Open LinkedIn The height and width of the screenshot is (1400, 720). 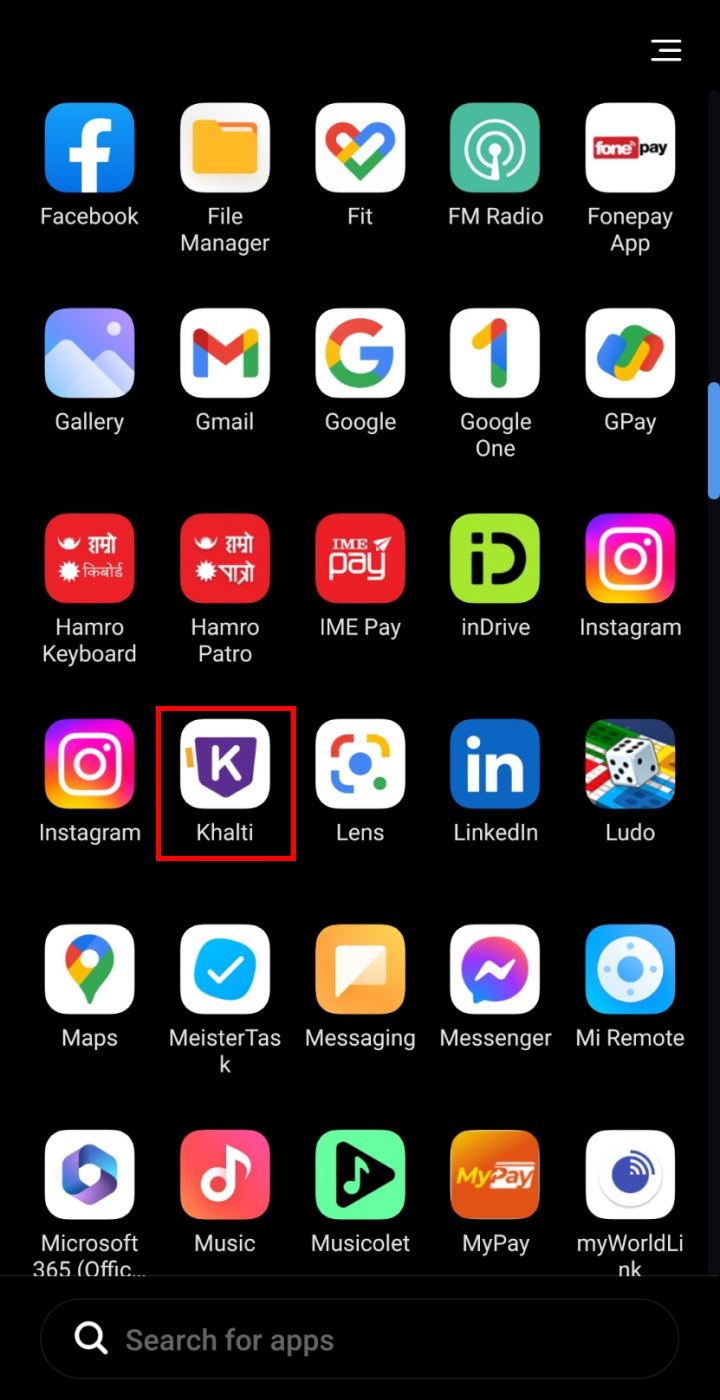tap(495, 764)
